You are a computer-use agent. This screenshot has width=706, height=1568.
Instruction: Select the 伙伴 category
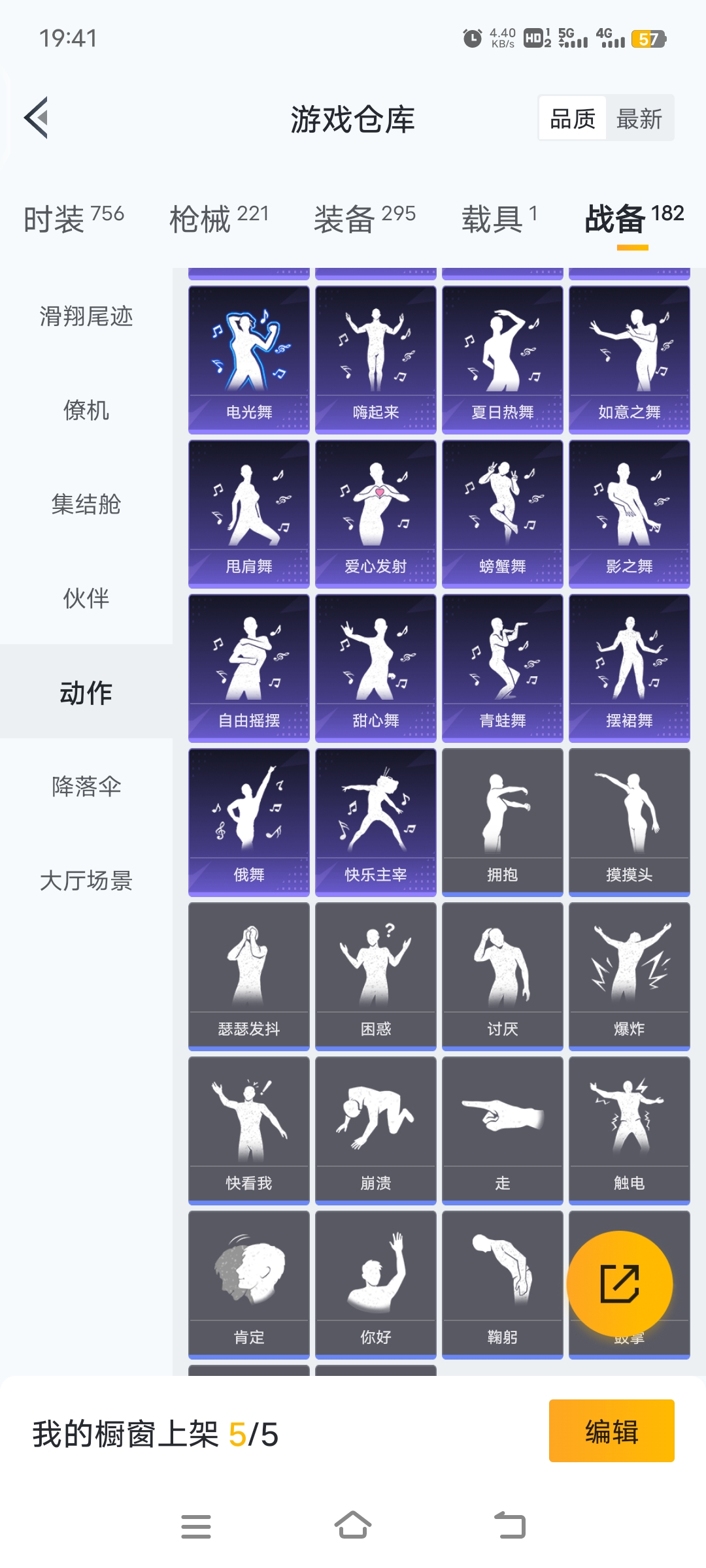[86, 598]
